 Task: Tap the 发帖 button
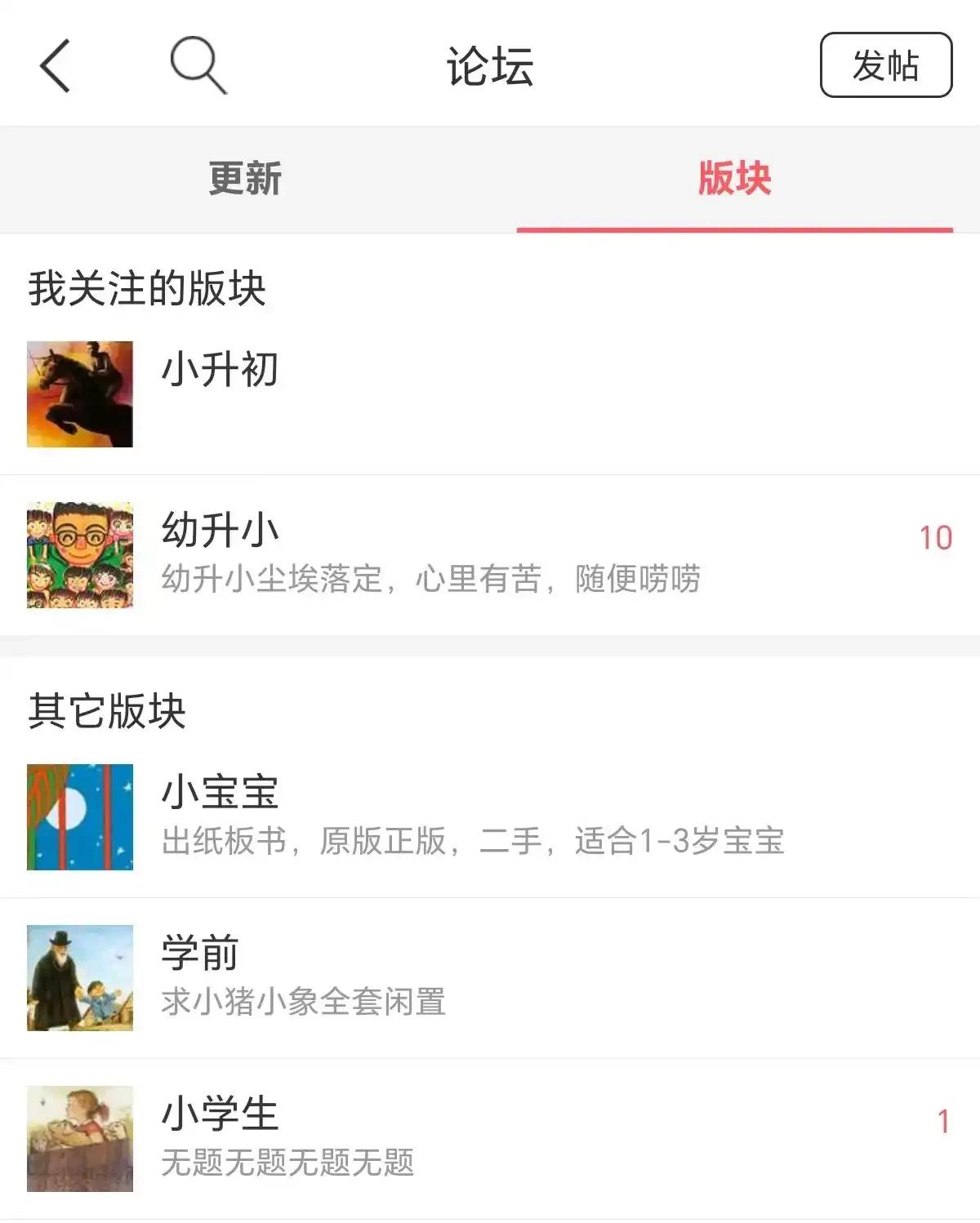point(885,65)
